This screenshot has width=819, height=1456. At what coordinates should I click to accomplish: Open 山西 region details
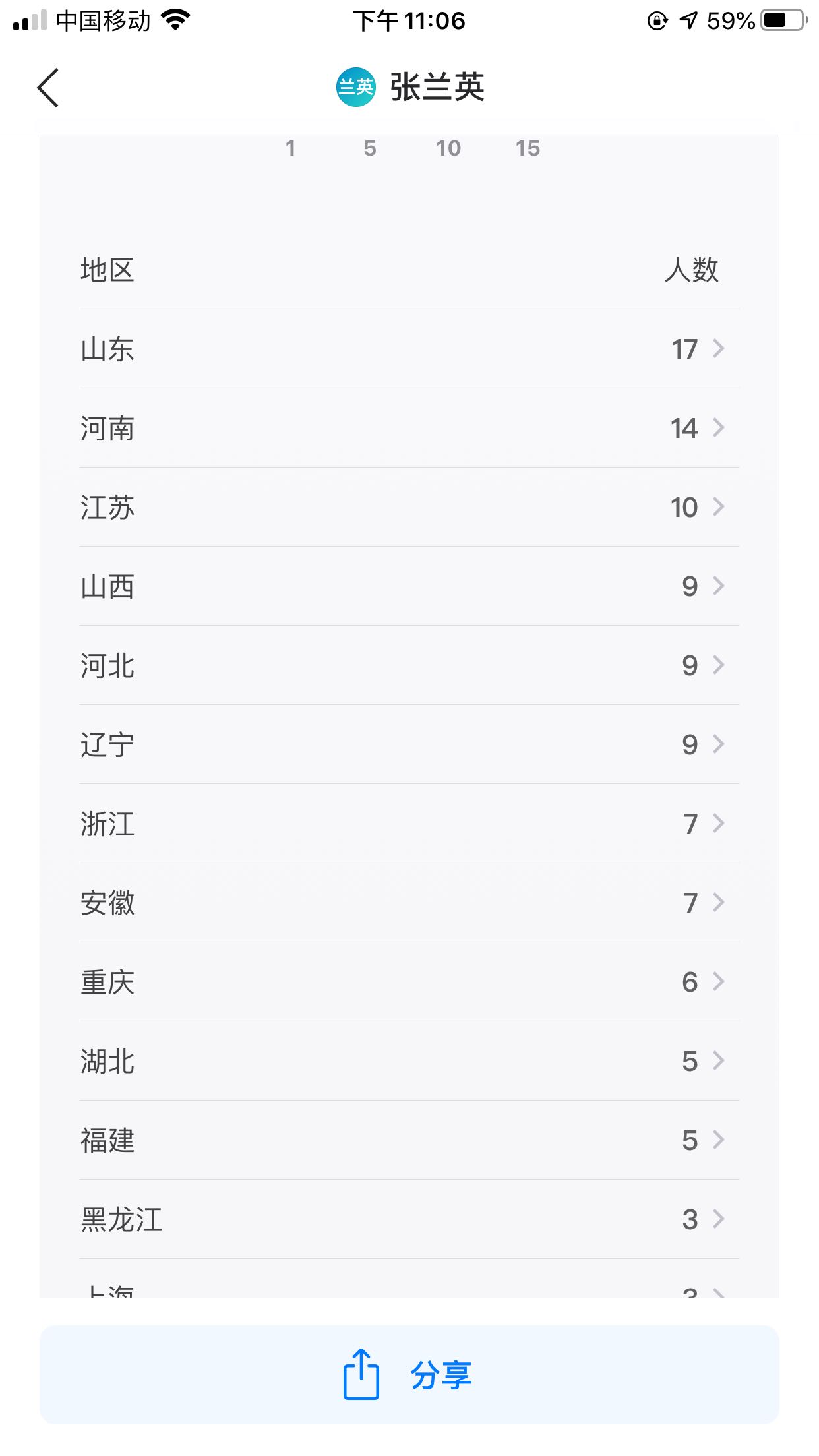tap(409, 586)
